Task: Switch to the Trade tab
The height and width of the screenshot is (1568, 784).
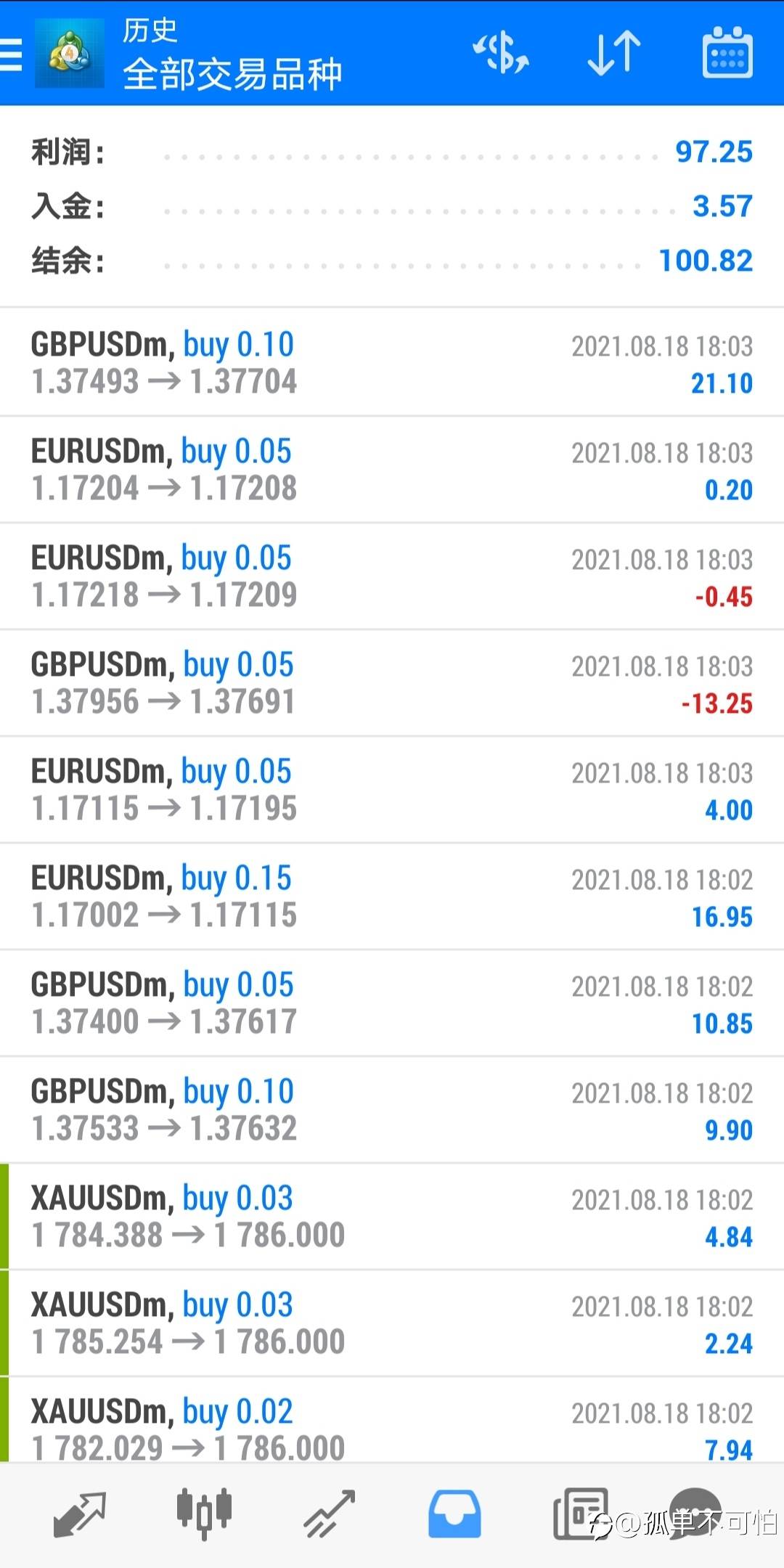Action: coord(330,1514)
